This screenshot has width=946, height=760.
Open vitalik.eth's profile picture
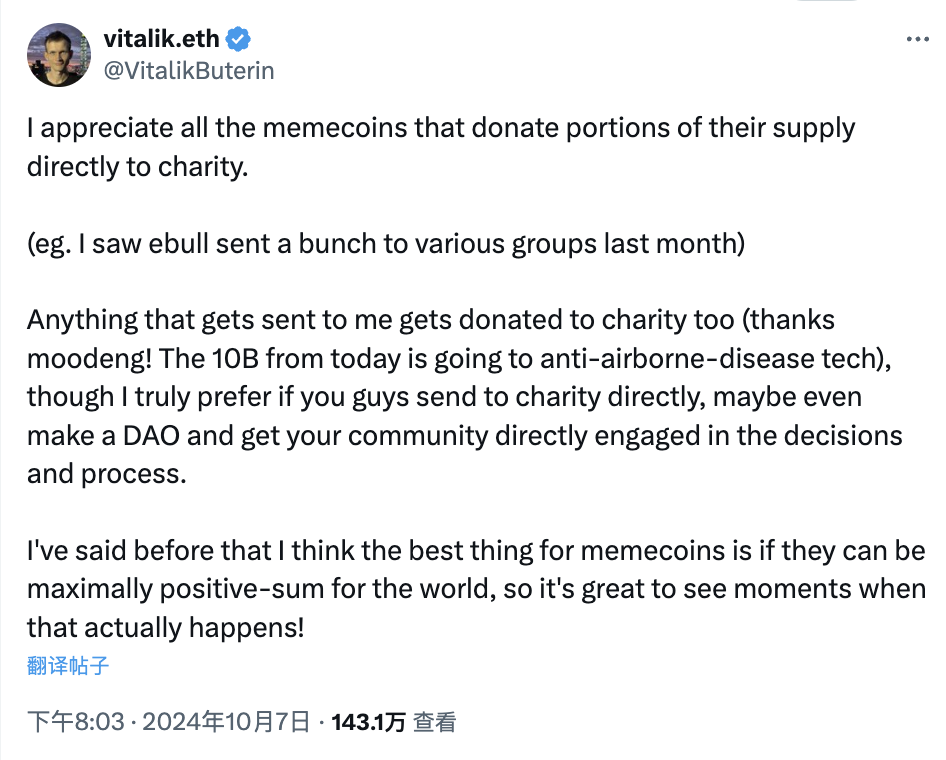(57, 53)
